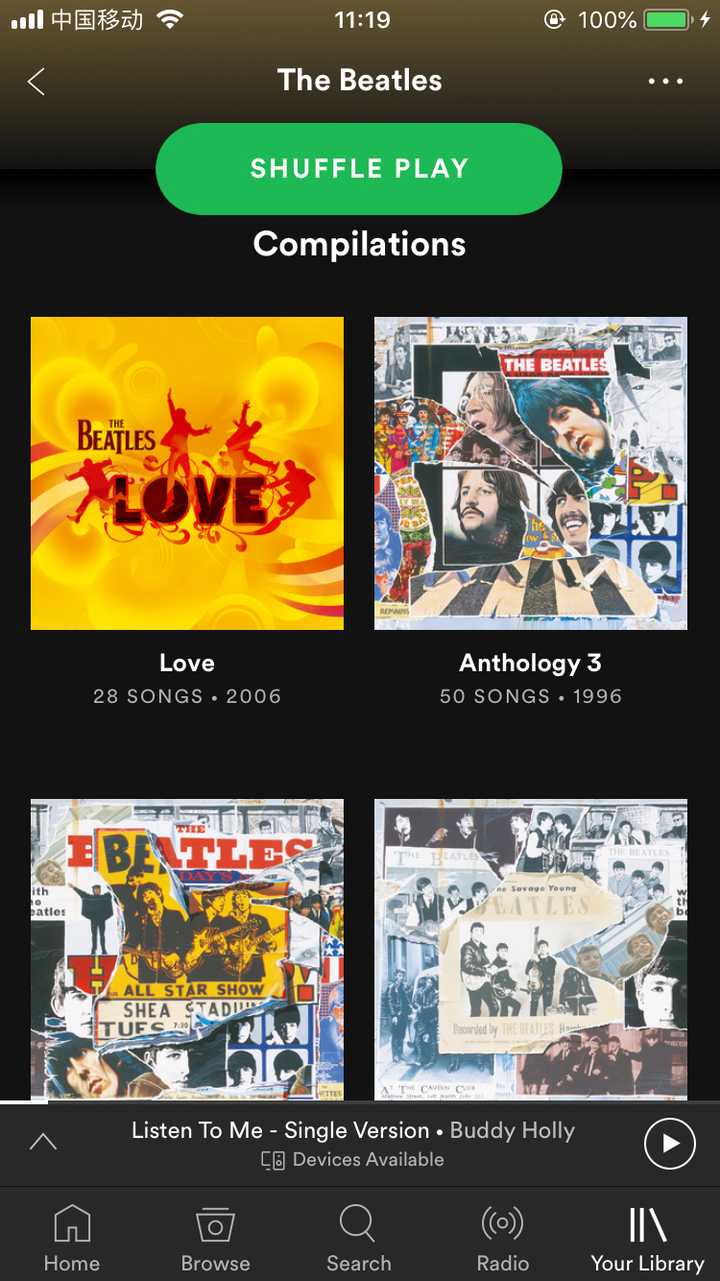Switch to the Radio tab

tap(502, 1238)
